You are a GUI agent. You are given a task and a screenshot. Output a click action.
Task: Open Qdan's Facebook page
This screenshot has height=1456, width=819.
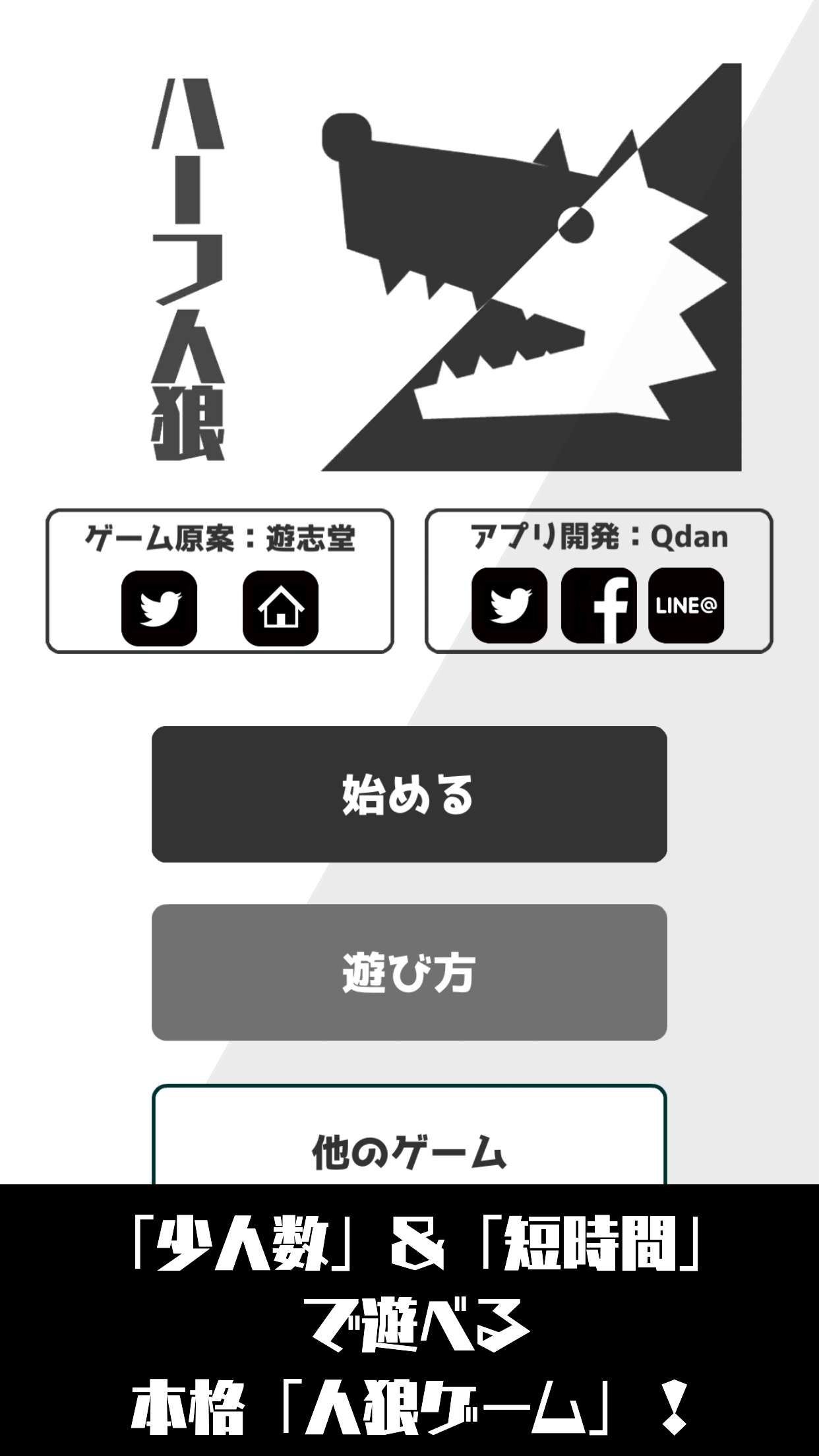click(599, 605)
